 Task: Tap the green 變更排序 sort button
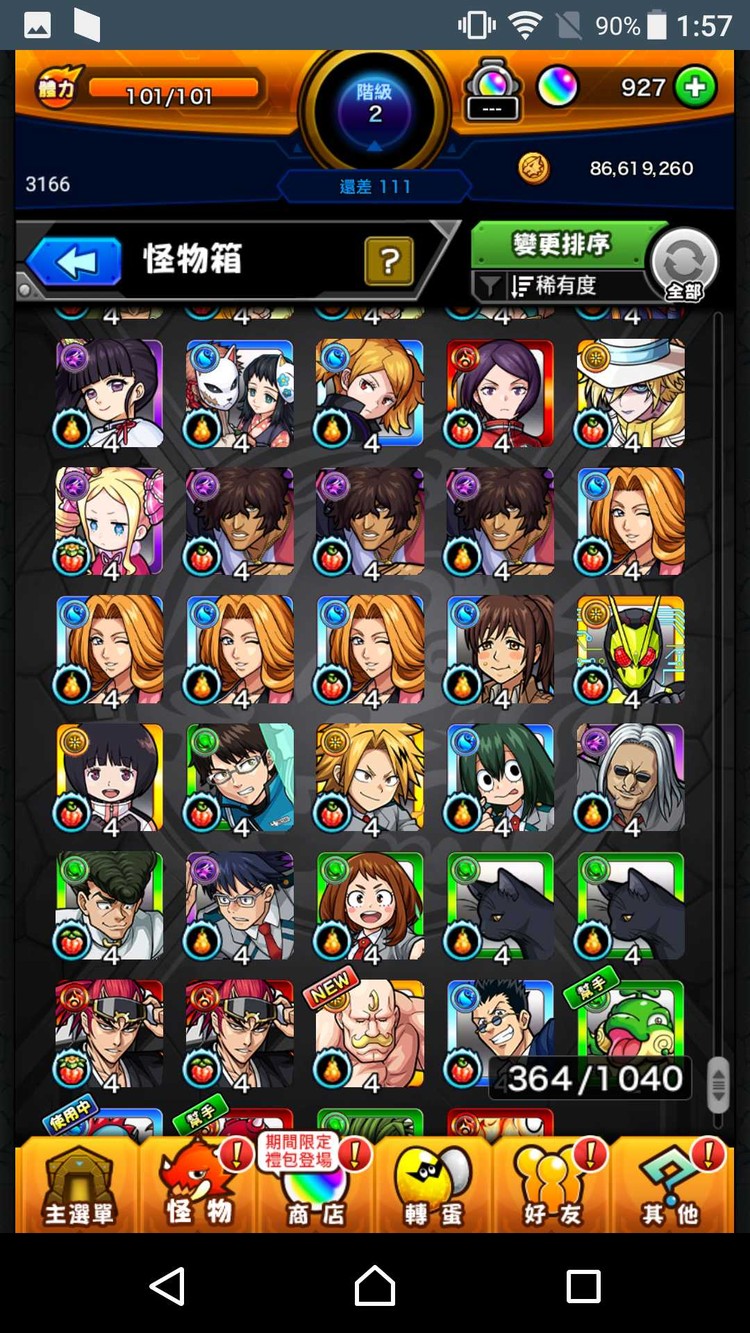pos(561,244)
